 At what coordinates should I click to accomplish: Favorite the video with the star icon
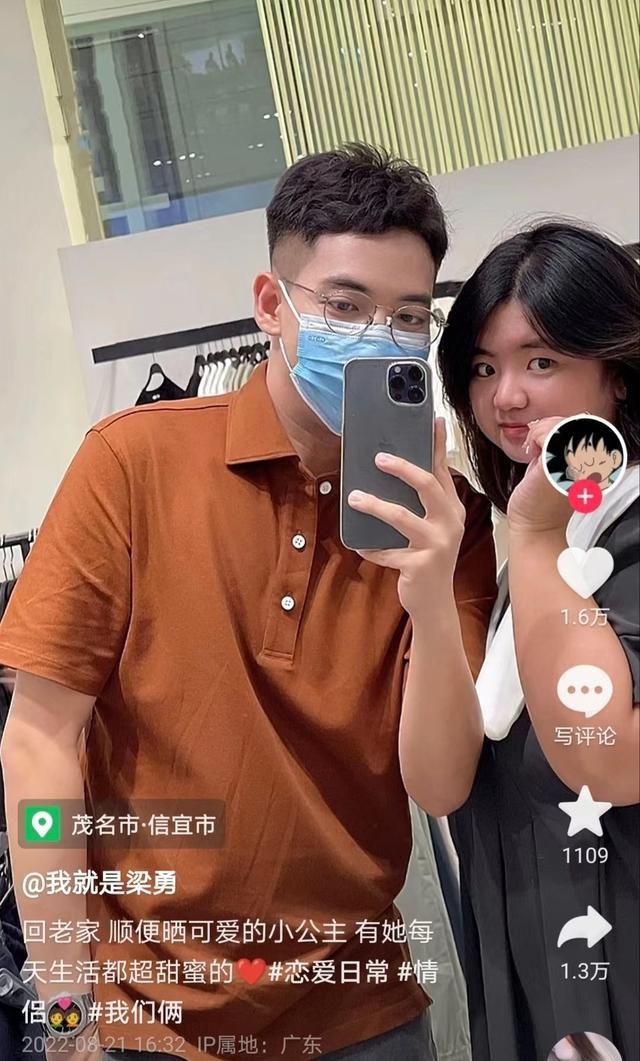(x=585, y=811)
